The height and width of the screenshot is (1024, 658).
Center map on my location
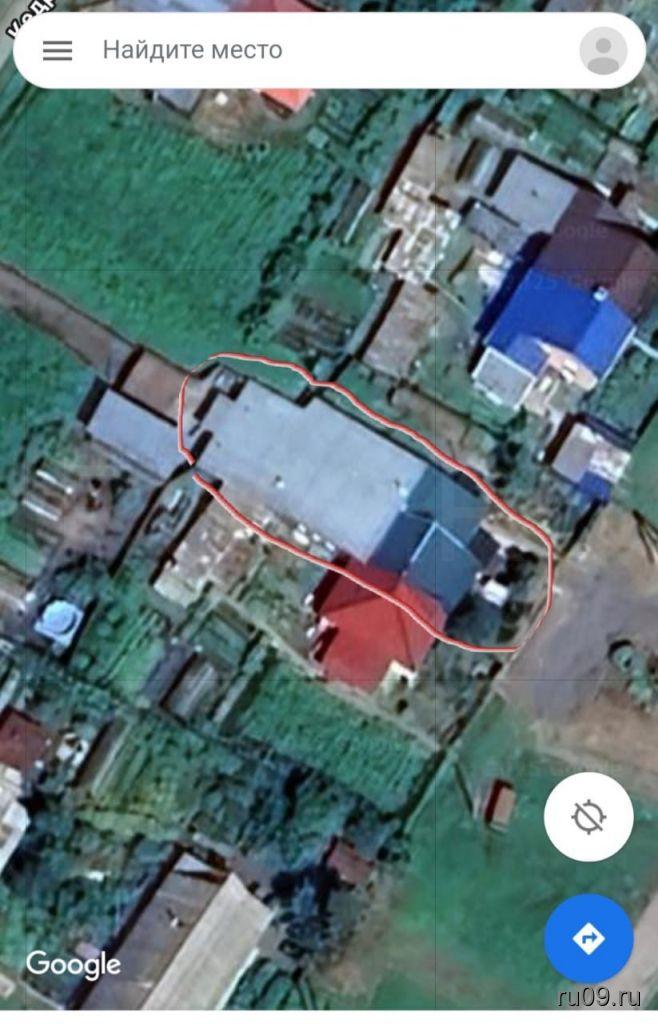(x=588, y=818)
